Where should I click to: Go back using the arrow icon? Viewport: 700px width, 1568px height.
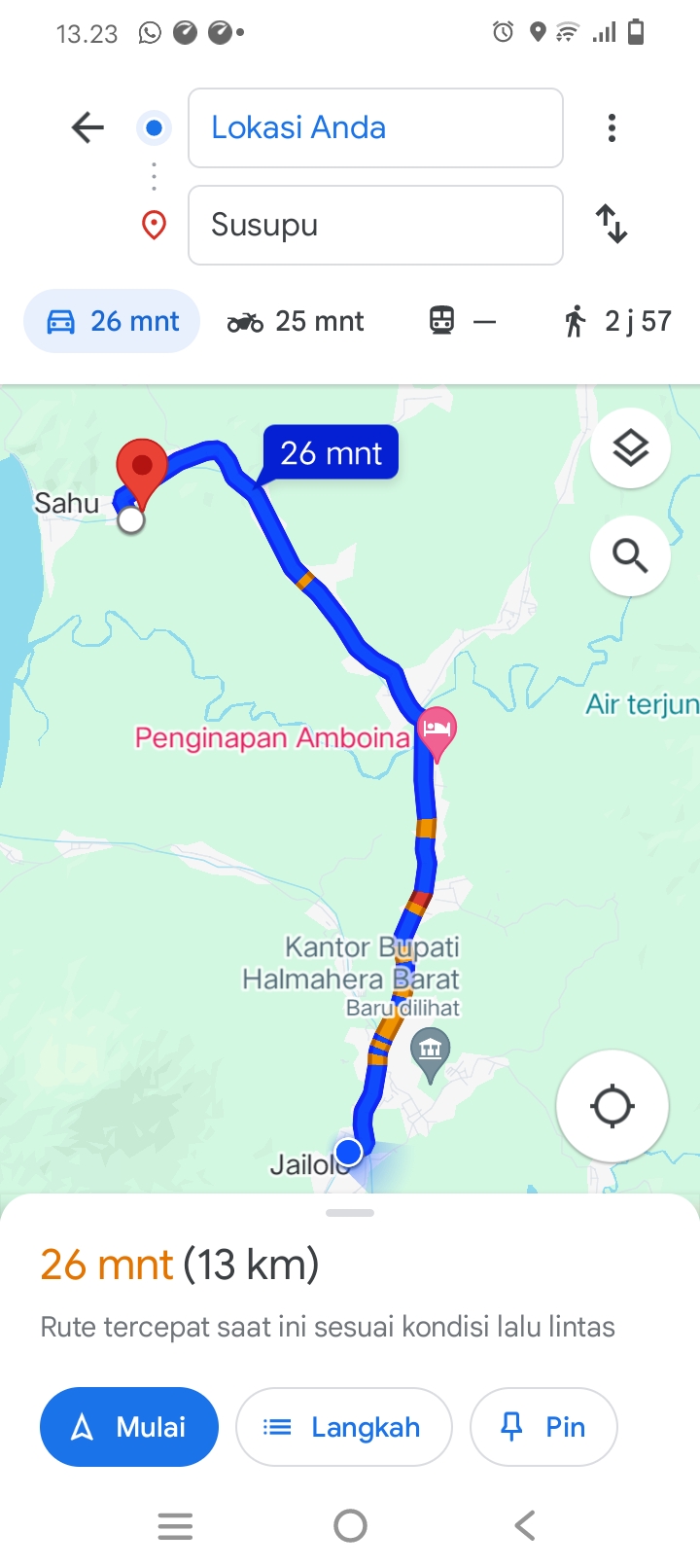pos(87,127)
